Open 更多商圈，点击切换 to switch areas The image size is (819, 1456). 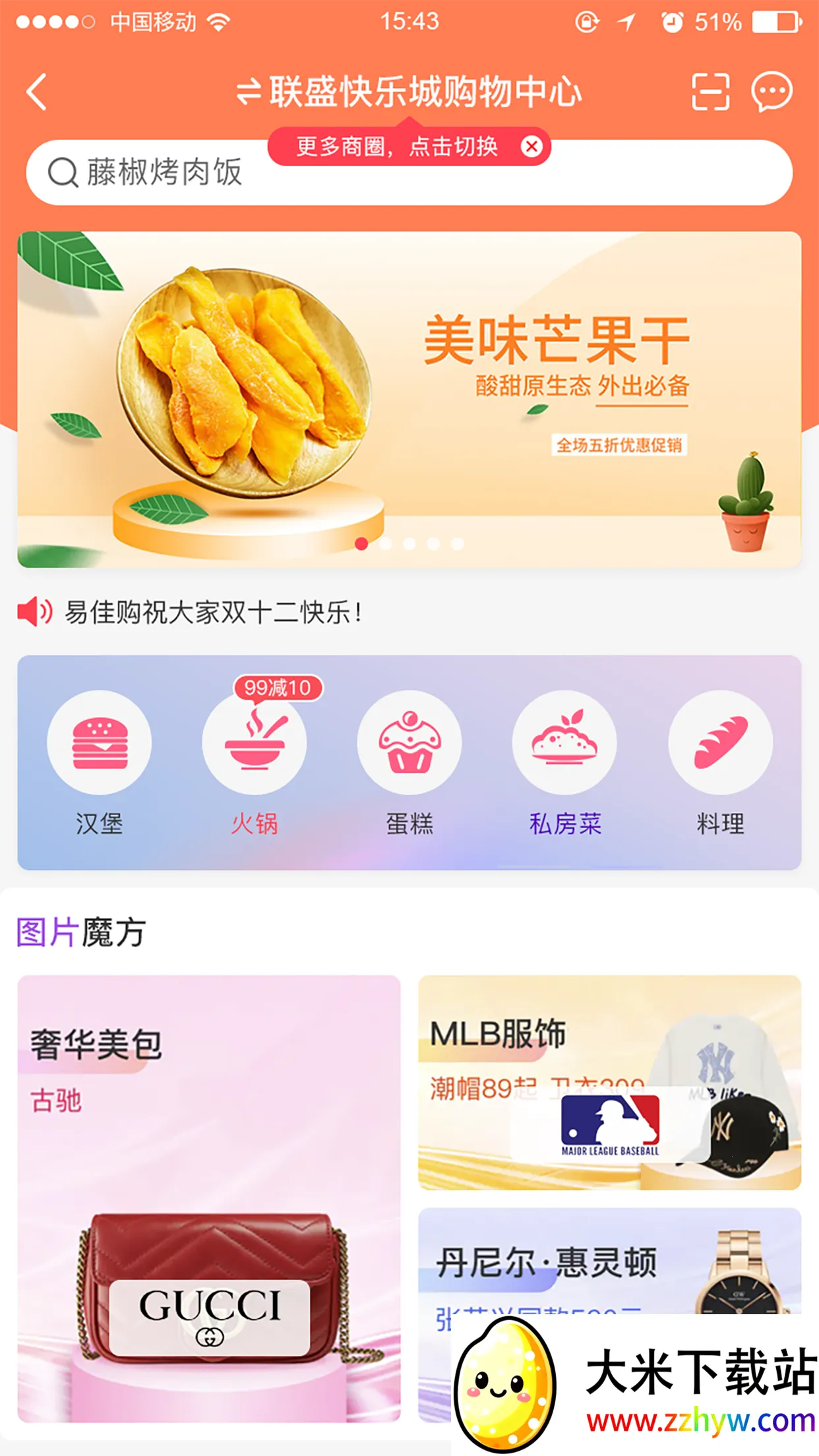click(396, 146)
